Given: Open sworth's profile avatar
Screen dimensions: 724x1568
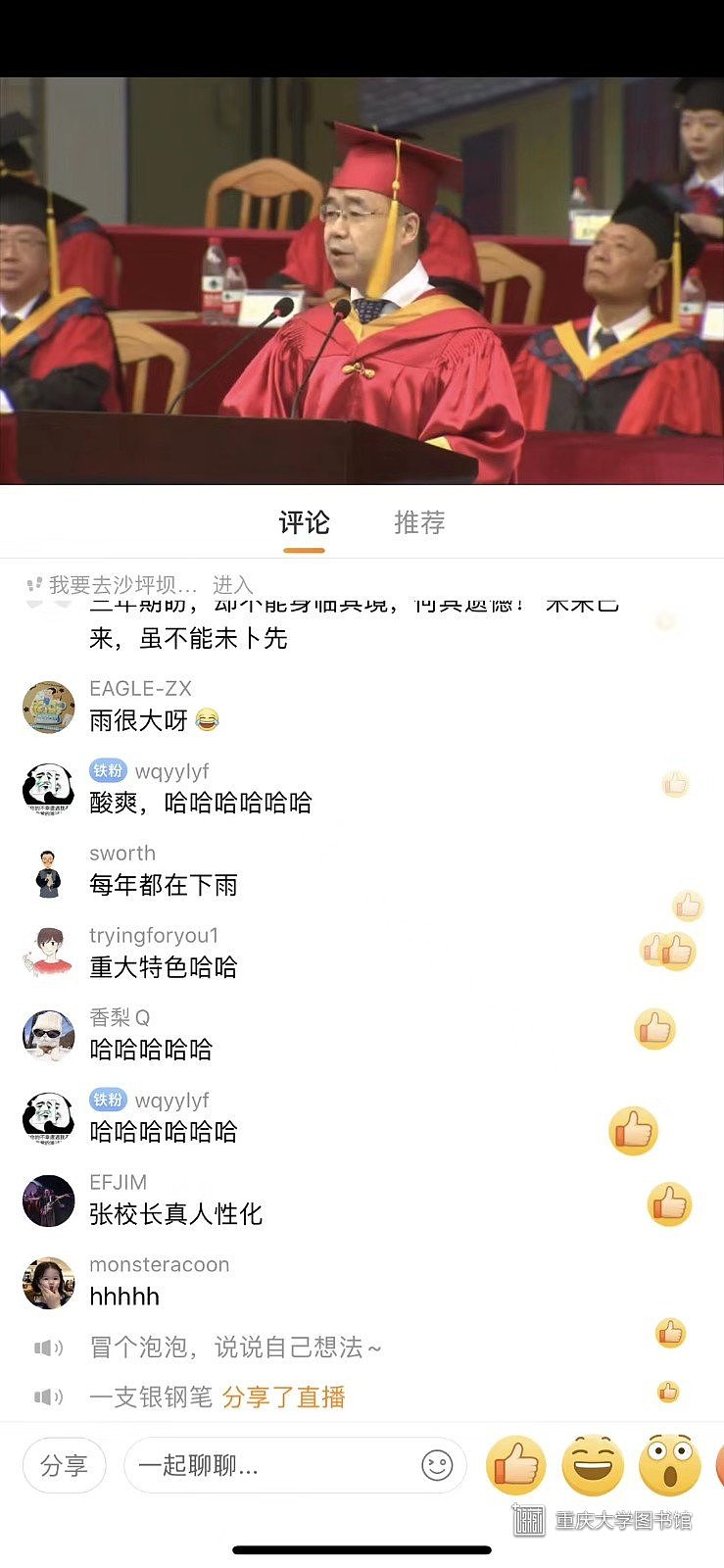Looking at the screenshot, I should (49, 871).
